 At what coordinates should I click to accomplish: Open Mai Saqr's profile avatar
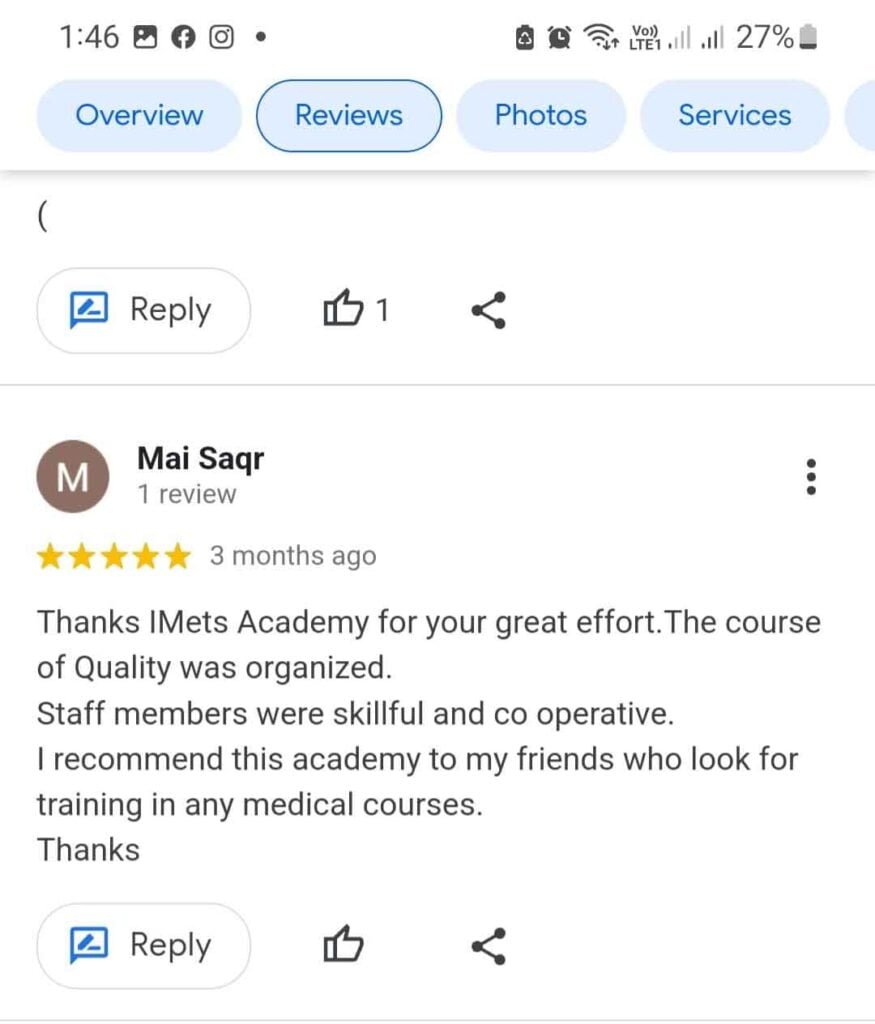(72, 477)
